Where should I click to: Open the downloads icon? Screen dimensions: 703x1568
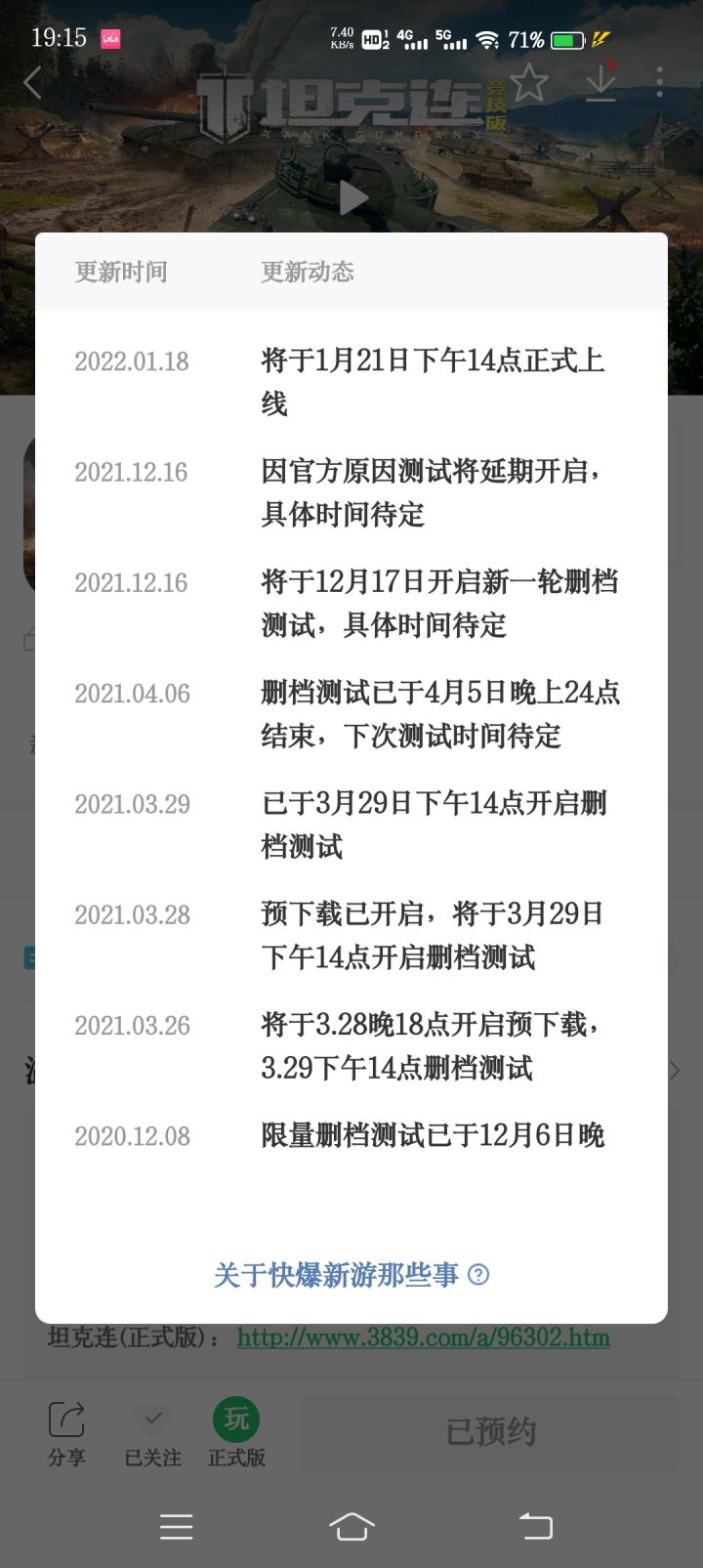pos(600,81)
